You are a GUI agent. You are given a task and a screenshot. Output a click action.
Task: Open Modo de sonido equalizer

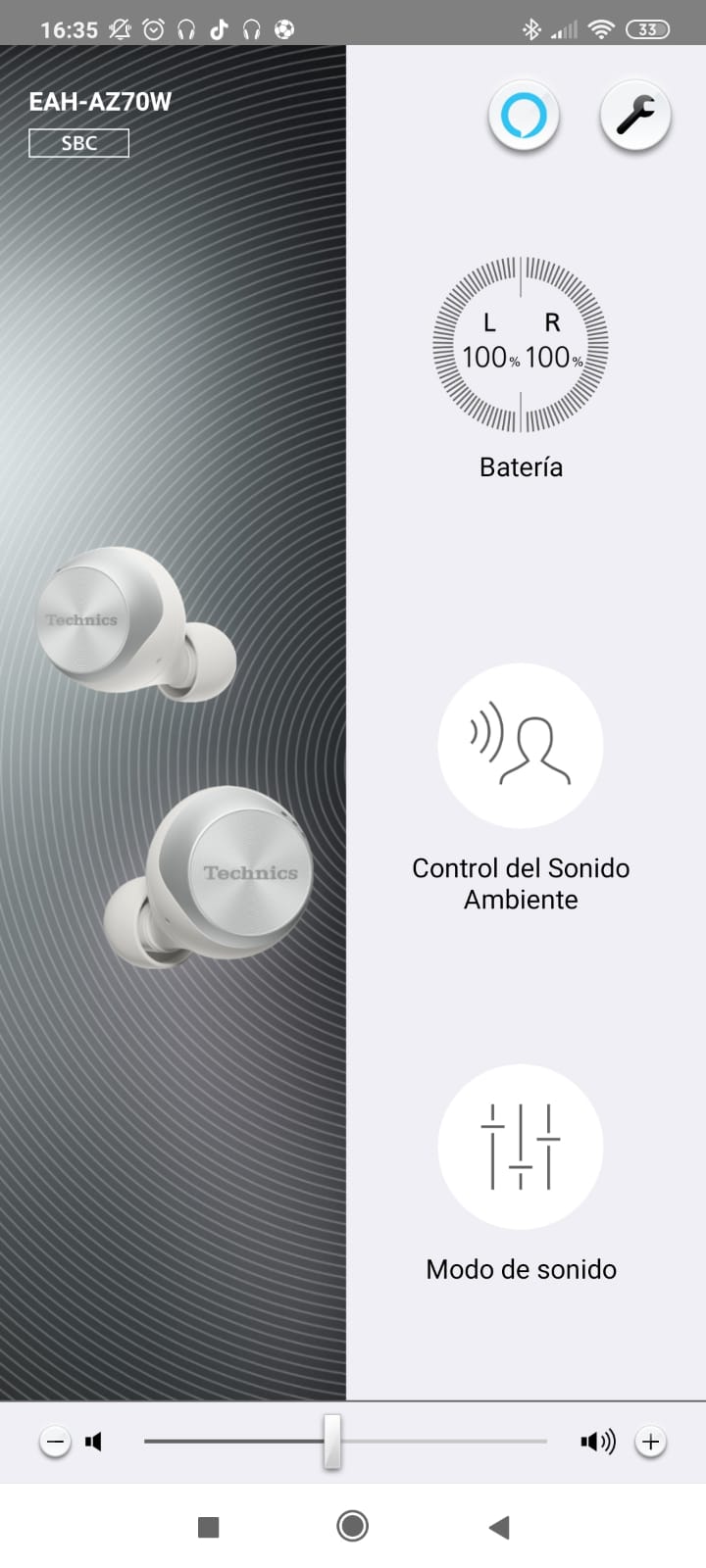click(521, 1147)
